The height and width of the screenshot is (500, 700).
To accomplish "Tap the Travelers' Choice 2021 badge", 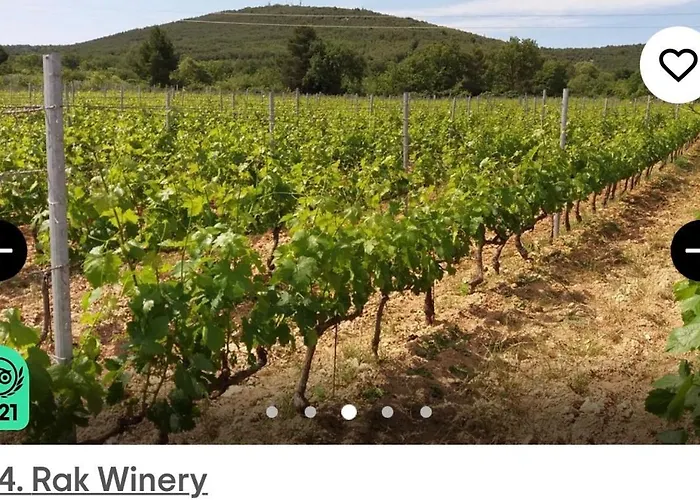I will click(x=12, y=388).
